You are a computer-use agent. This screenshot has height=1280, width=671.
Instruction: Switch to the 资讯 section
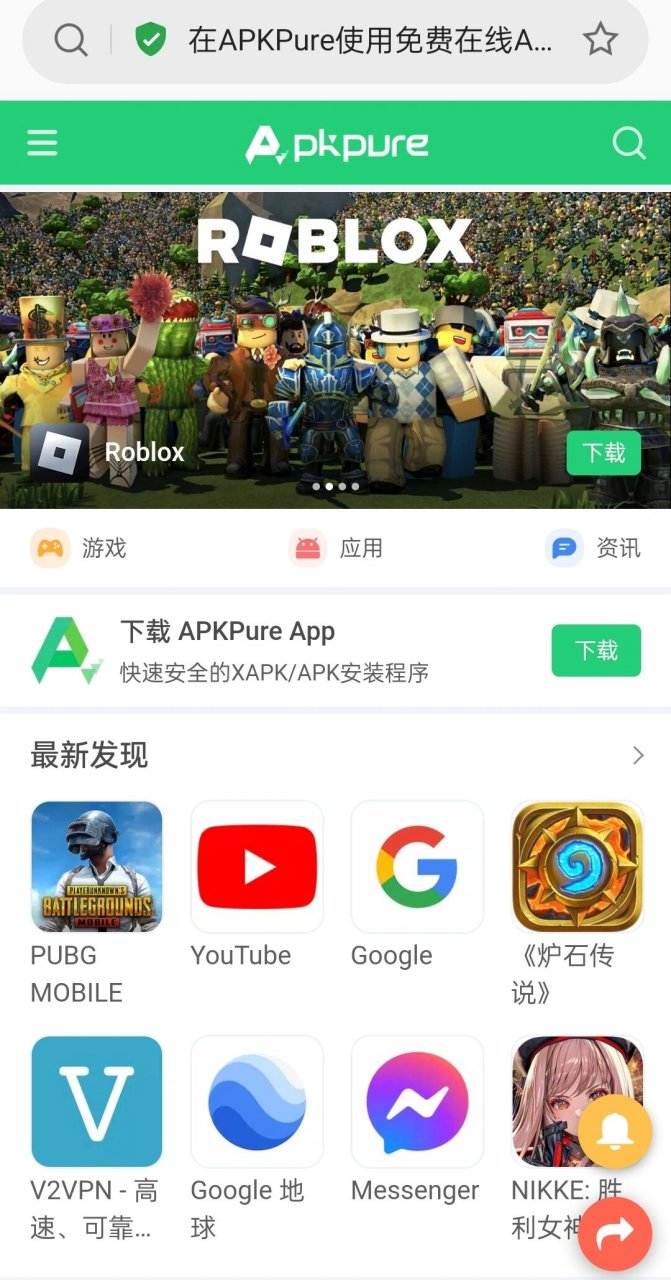(593, 548)
